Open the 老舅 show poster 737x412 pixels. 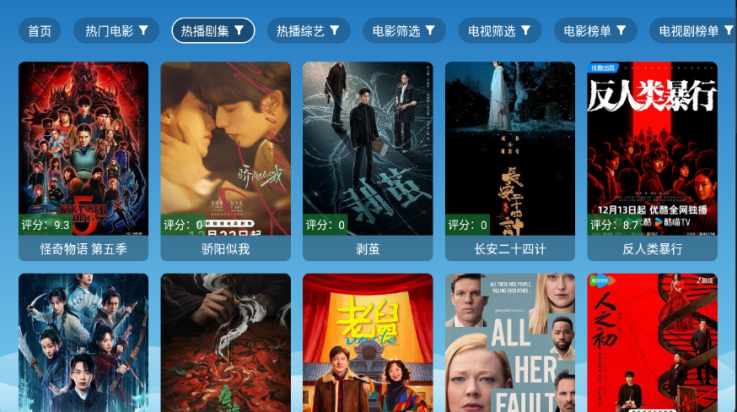368,343
